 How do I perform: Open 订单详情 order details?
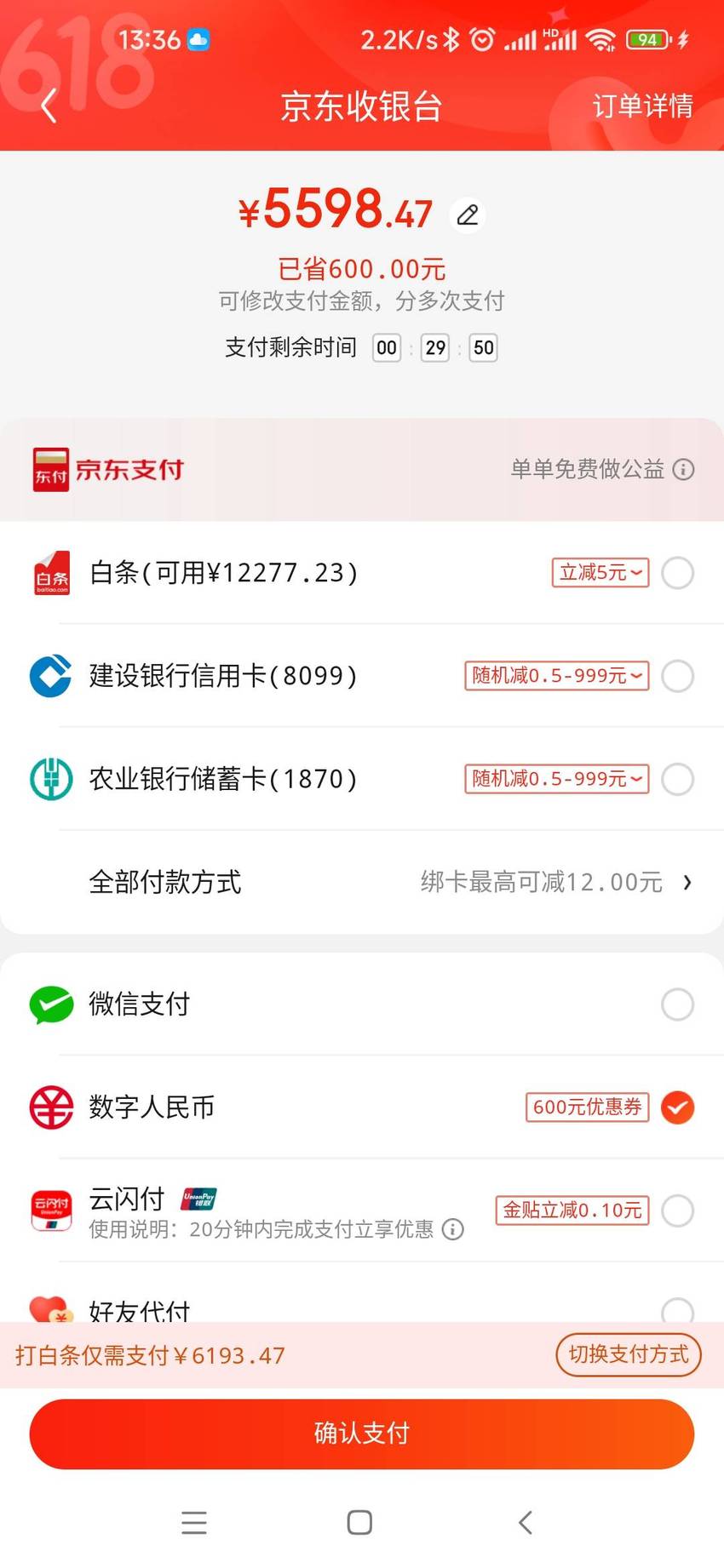tap(642, 106)
